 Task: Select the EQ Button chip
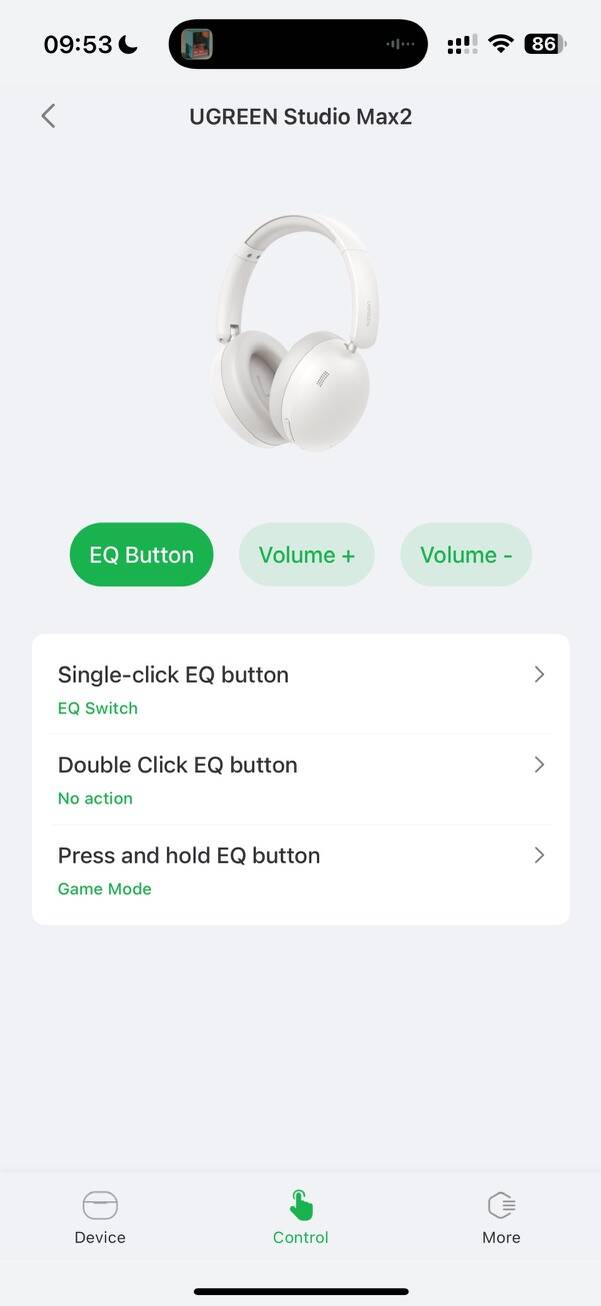[141, 555]
